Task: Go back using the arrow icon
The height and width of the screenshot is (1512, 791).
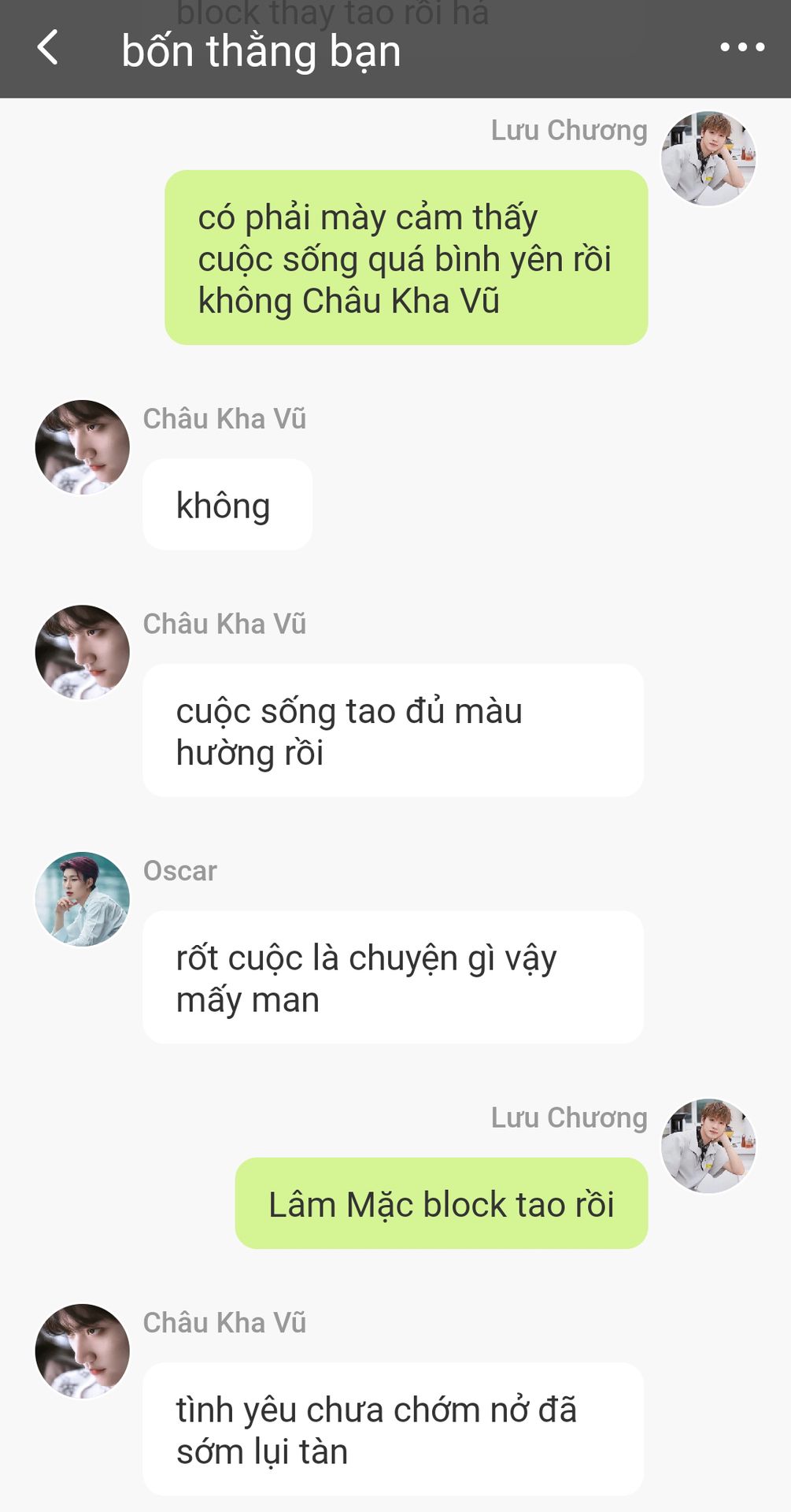Action: pyautogui.click(x=48, y=47)
